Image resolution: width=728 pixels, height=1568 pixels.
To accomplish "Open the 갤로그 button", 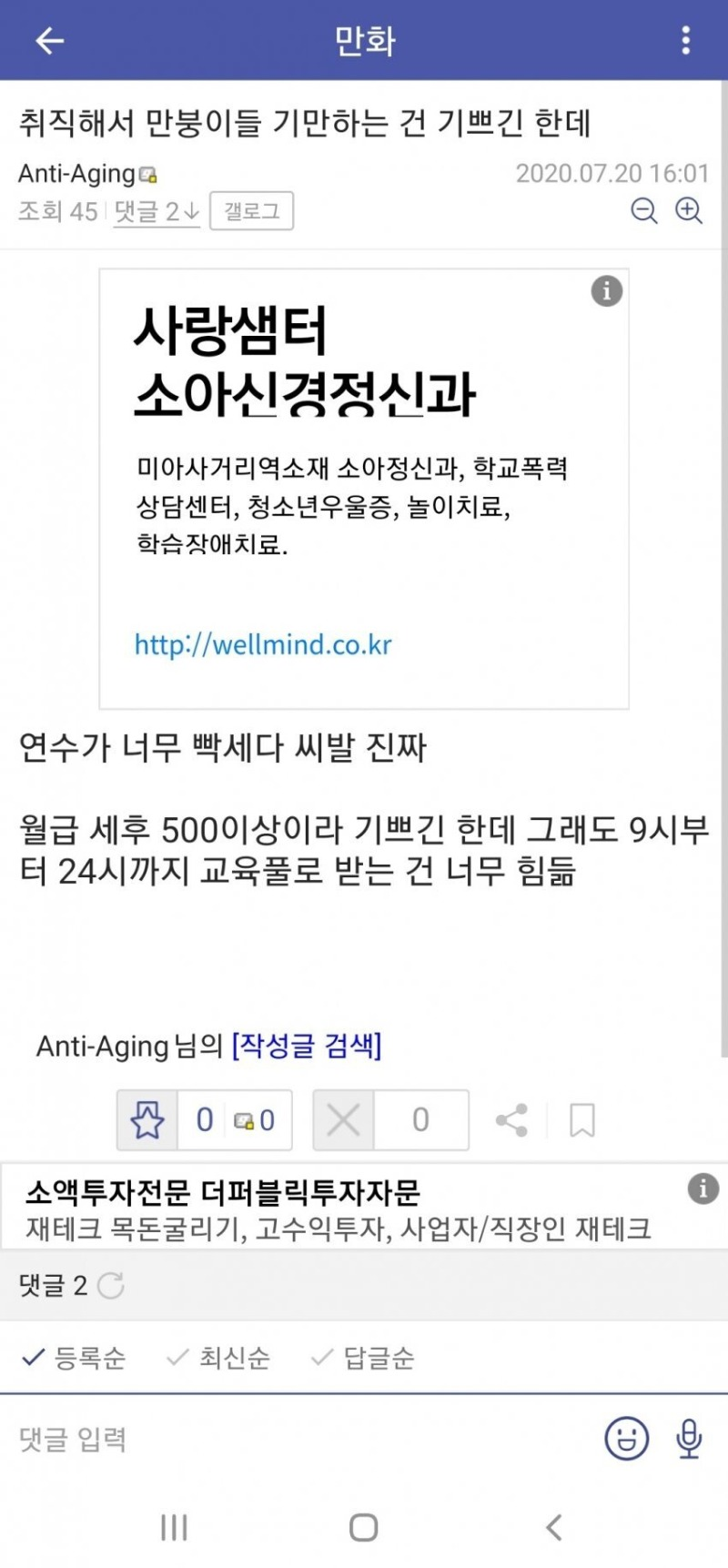I will point(251,211).
